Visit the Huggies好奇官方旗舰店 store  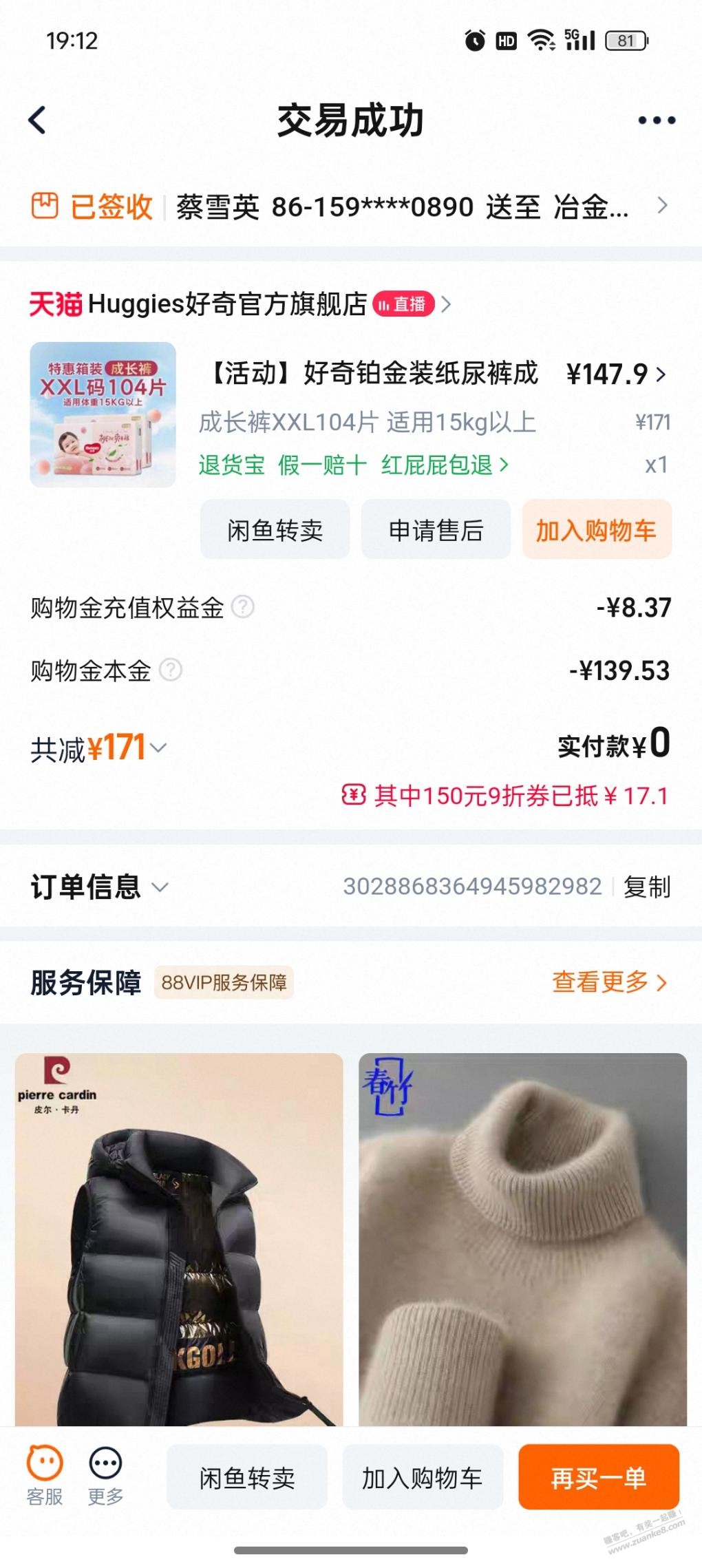(x=227, y=304)
